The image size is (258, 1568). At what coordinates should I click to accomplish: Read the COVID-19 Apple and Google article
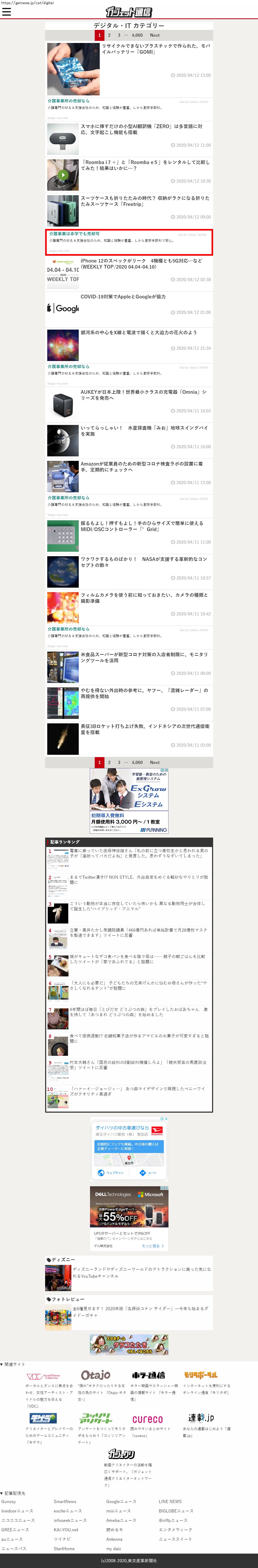click(123, 296)
